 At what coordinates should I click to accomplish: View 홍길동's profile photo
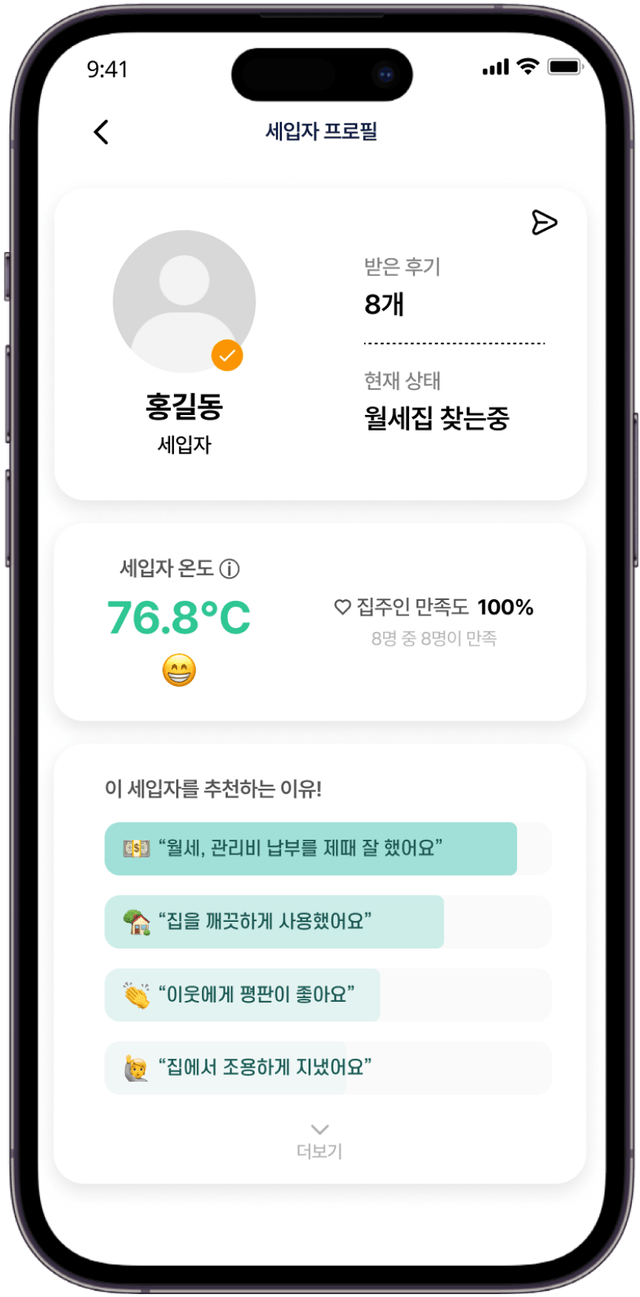click(184, 301)
